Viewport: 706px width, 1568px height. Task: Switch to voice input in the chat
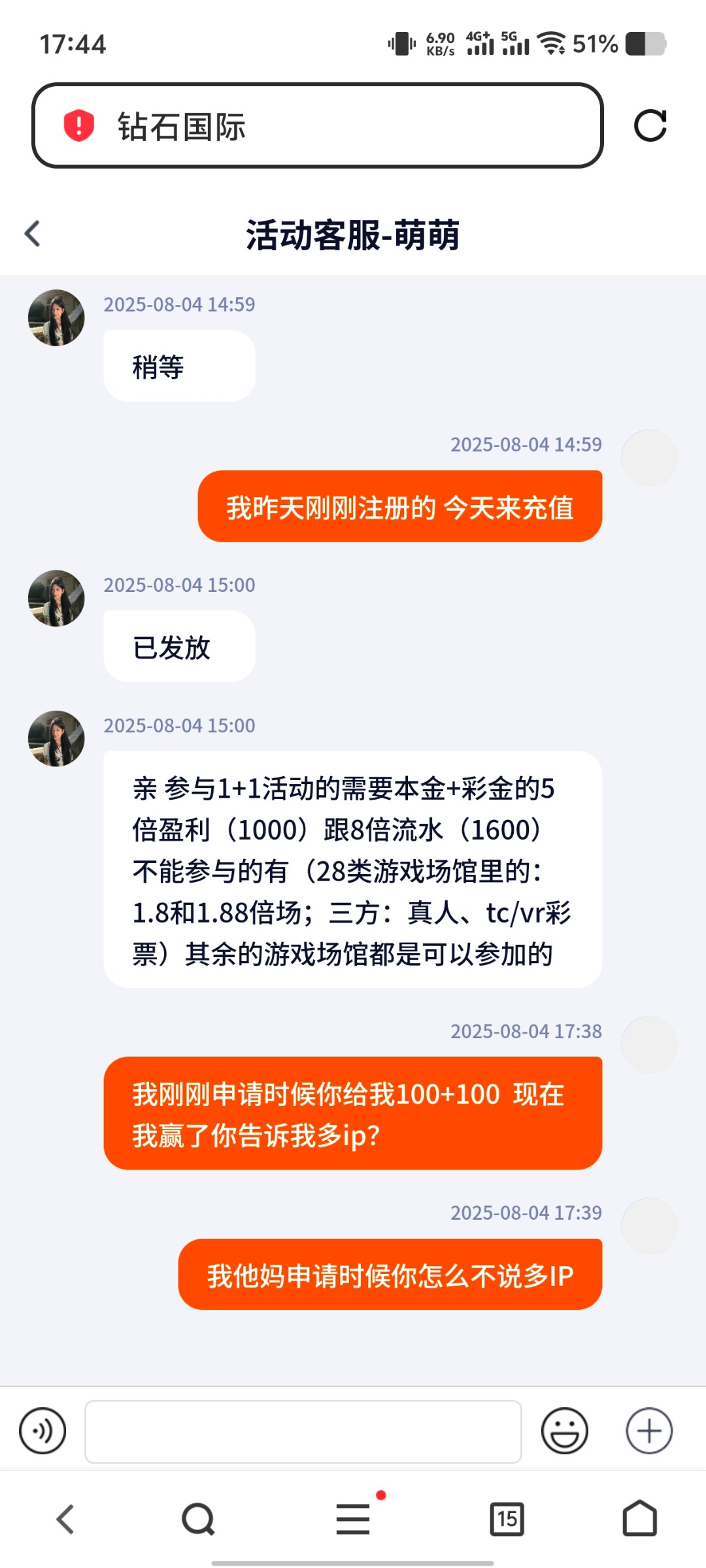click(42, 1431)
